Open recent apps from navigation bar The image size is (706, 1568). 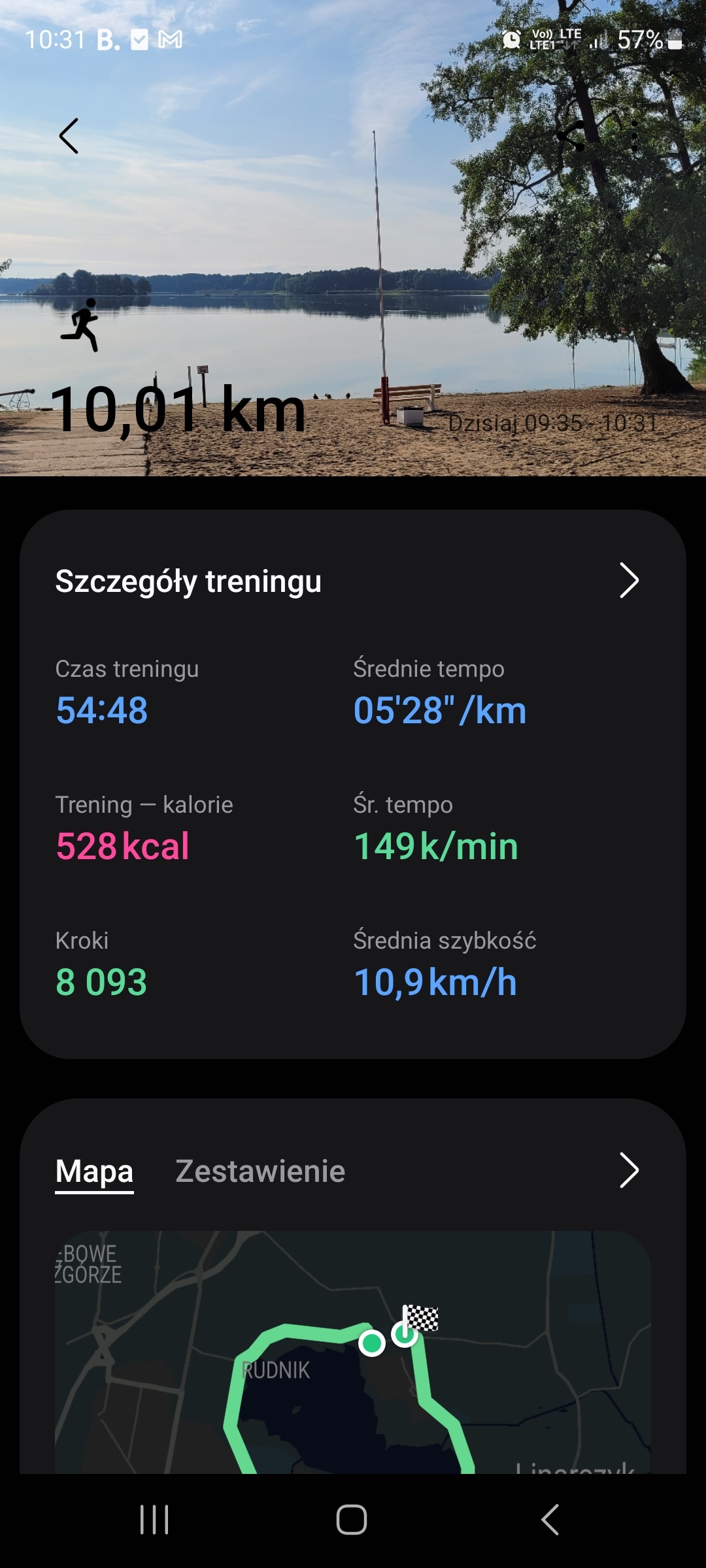(x=154, y=1519)
